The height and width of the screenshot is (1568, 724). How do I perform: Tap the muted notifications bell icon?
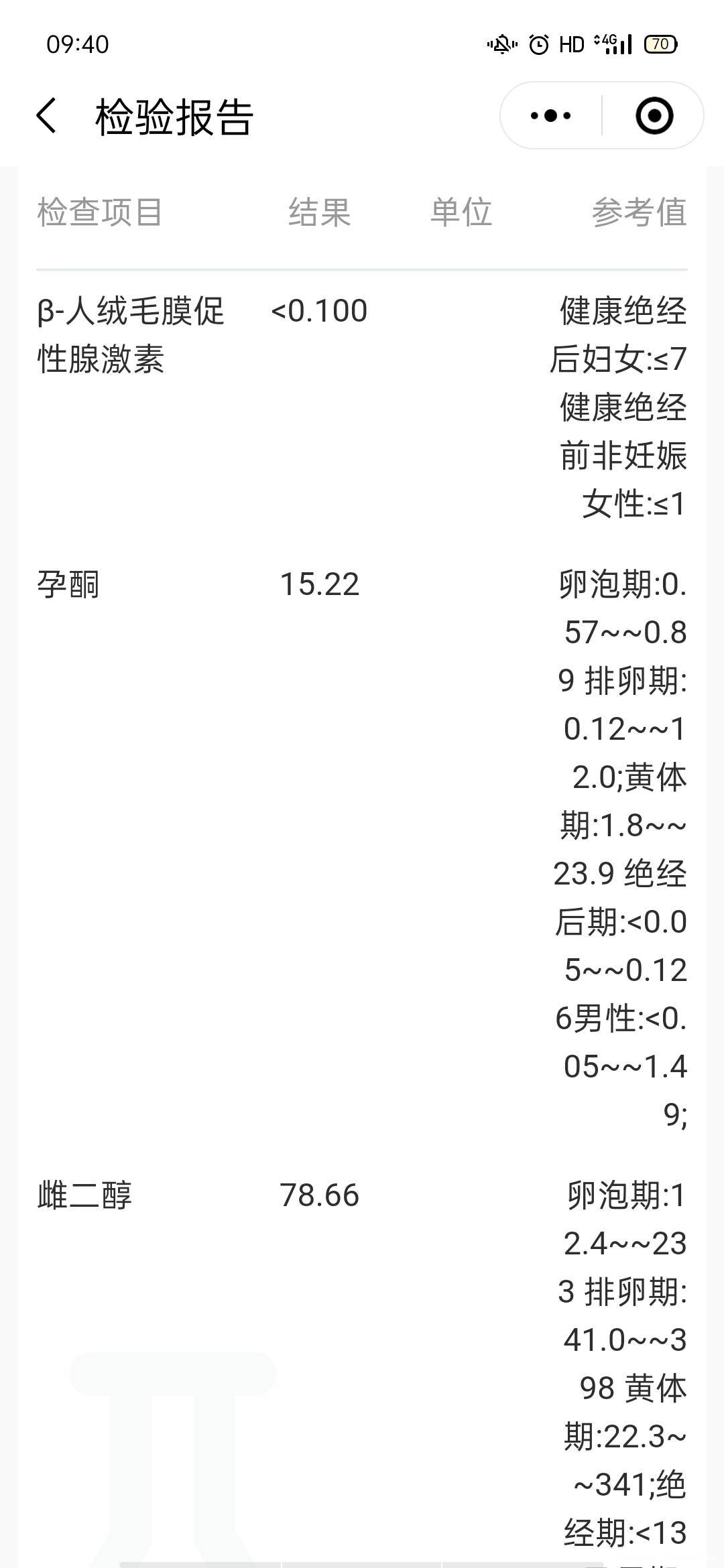pyautogui.click(x=500, y=44)
